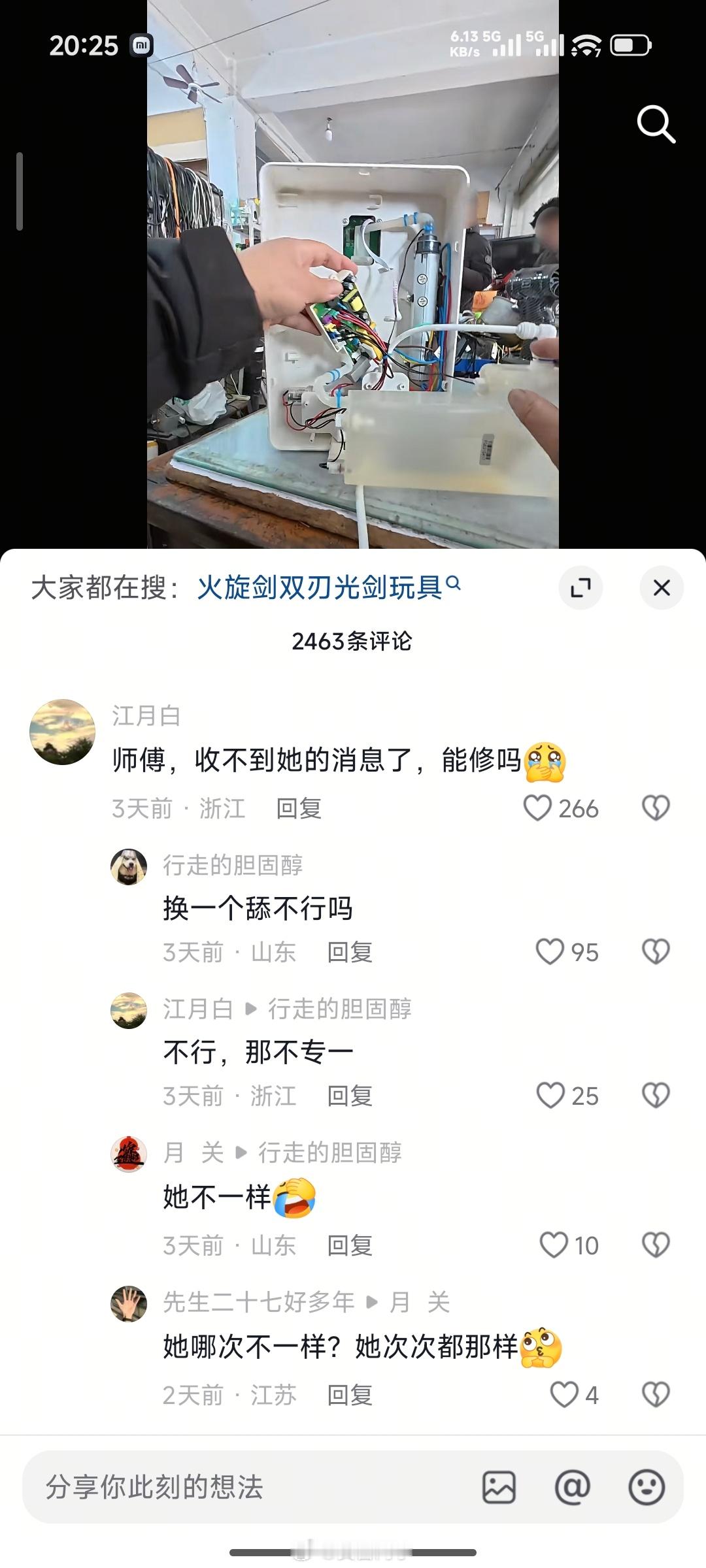Like 行走的胆固醇's reply 换一个舔不行吗
The width and height of the screenshot is (706, 1568).
548,953
